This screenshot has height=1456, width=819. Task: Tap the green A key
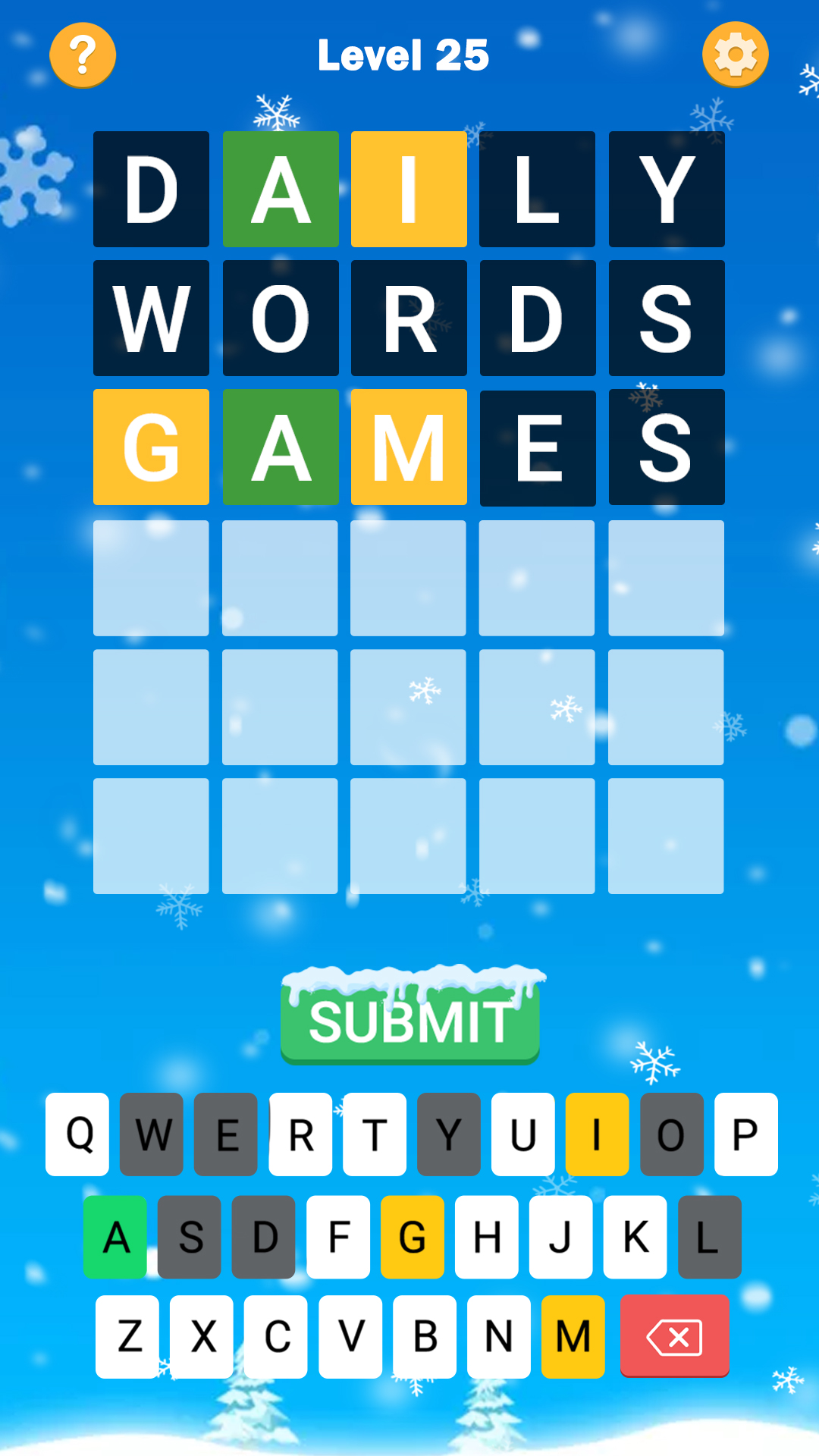pyautogui.click(x=115, y=1238)
